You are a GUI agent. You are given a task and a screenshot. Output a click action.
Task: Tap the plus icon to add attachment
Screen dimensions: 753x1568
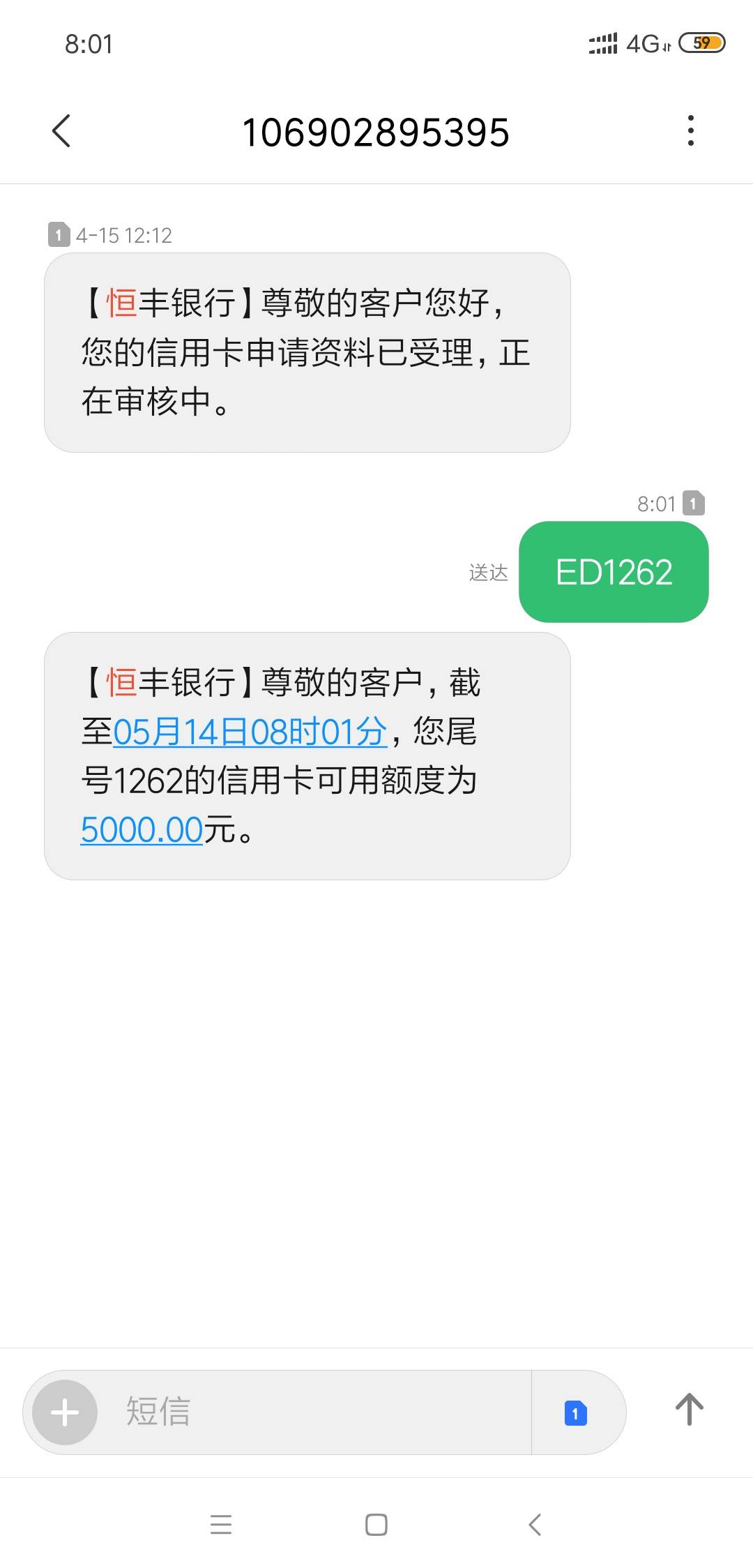[x=66, y=1411]
